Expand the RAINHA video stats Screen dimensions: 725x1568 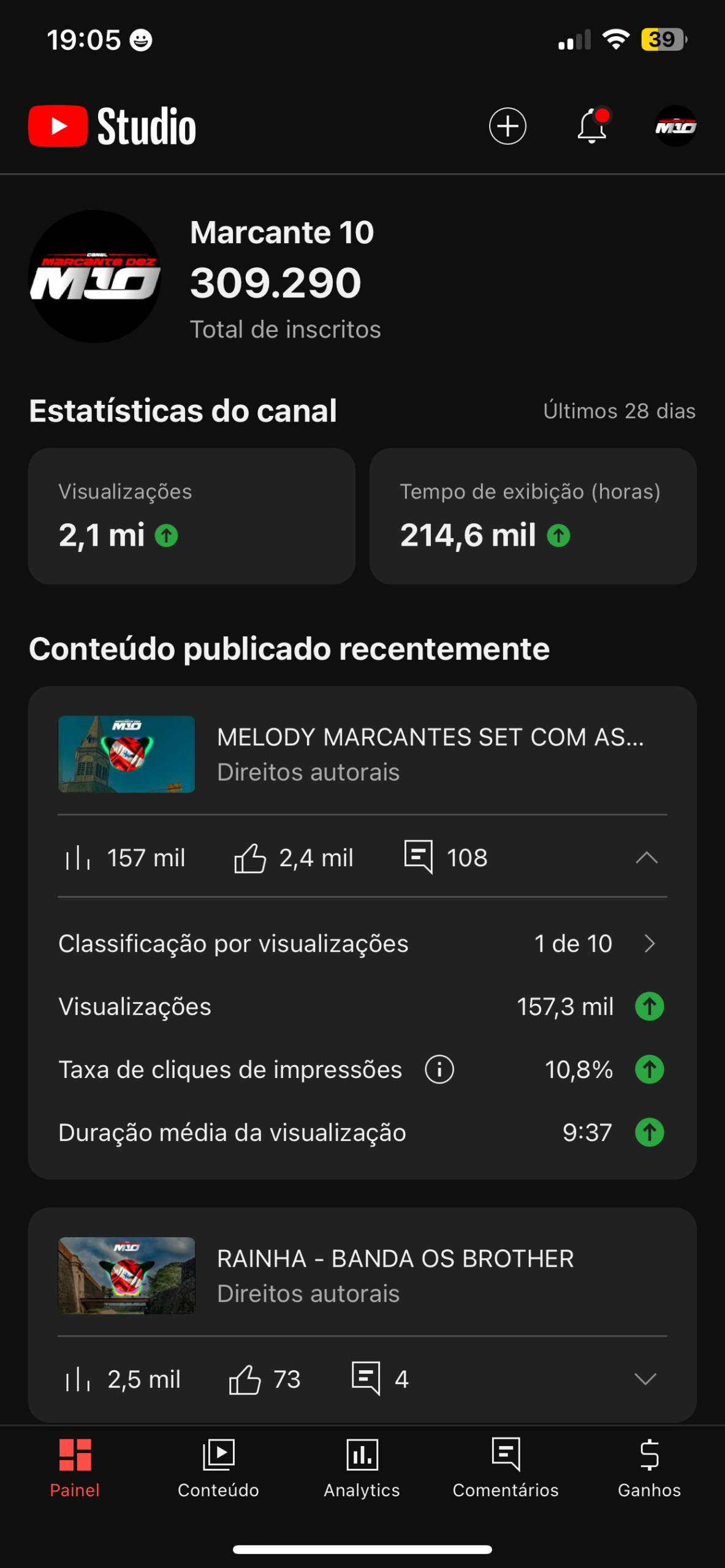click(645, 1379)
